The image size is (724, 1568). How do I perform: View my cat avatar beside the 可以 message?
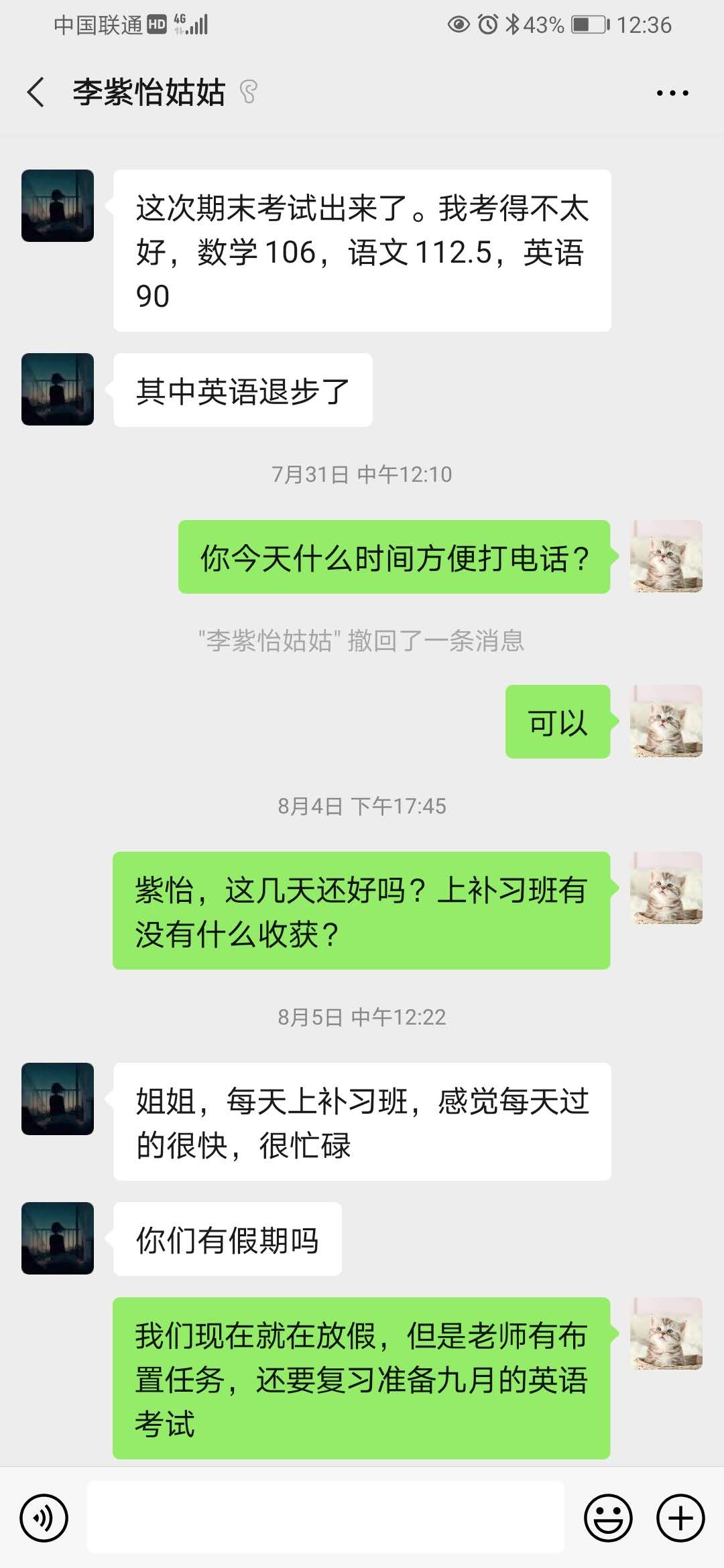click(x=666, y=722)
